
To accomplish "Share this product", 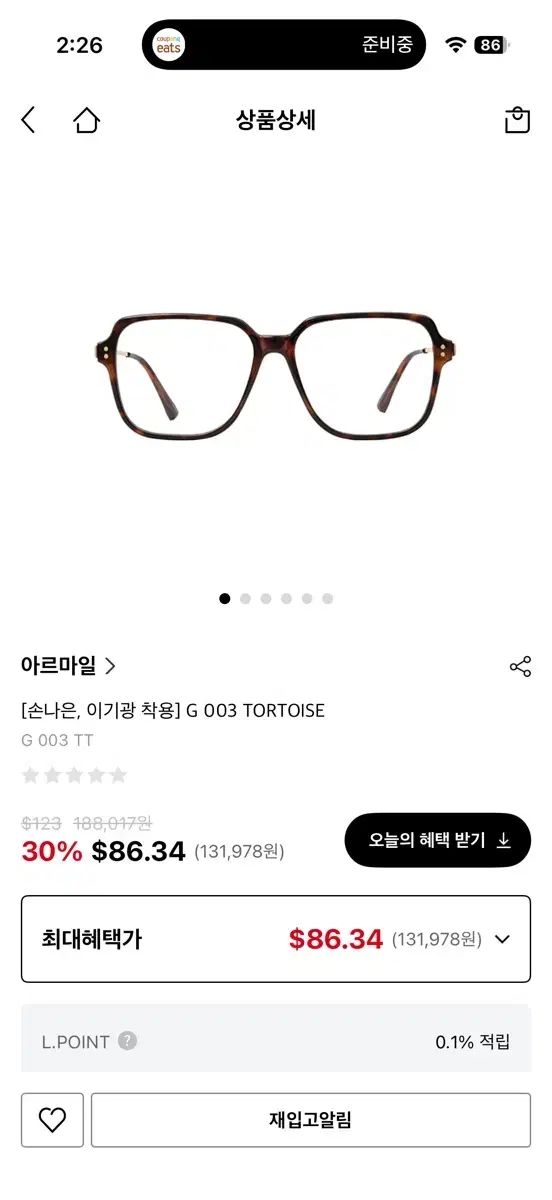I will point(520,667).
